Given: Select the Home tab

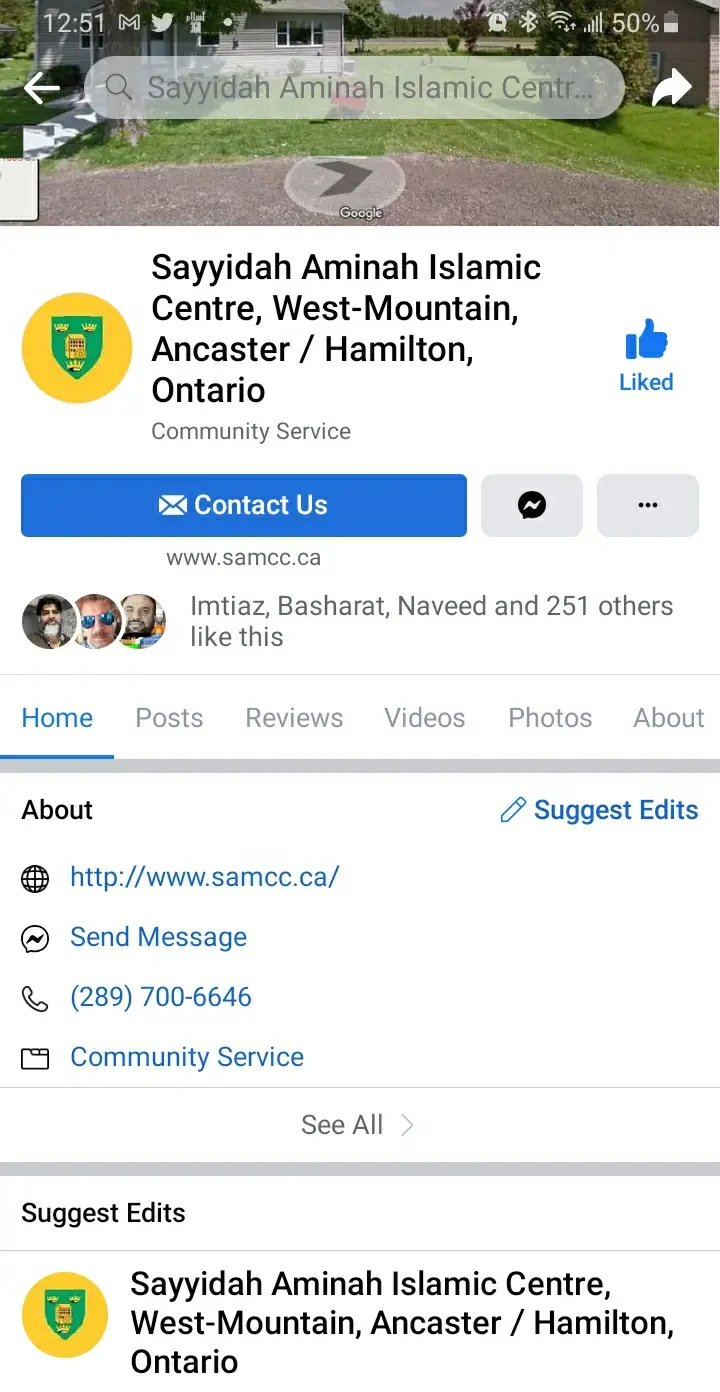Looking at the screenshot, I should (57, 718).
